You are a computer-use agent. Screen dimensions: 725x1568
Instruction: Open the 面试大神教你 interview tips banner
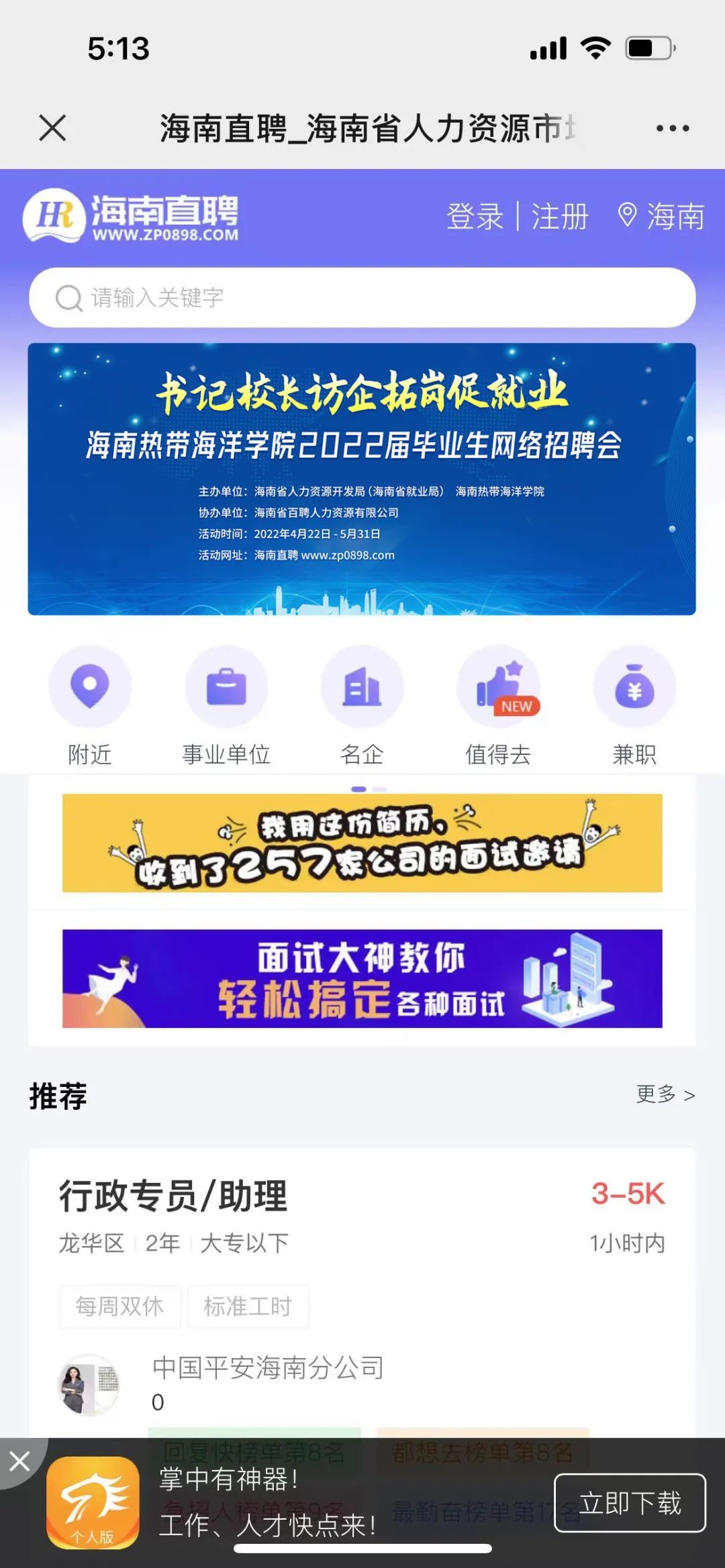tap(362, 978)
